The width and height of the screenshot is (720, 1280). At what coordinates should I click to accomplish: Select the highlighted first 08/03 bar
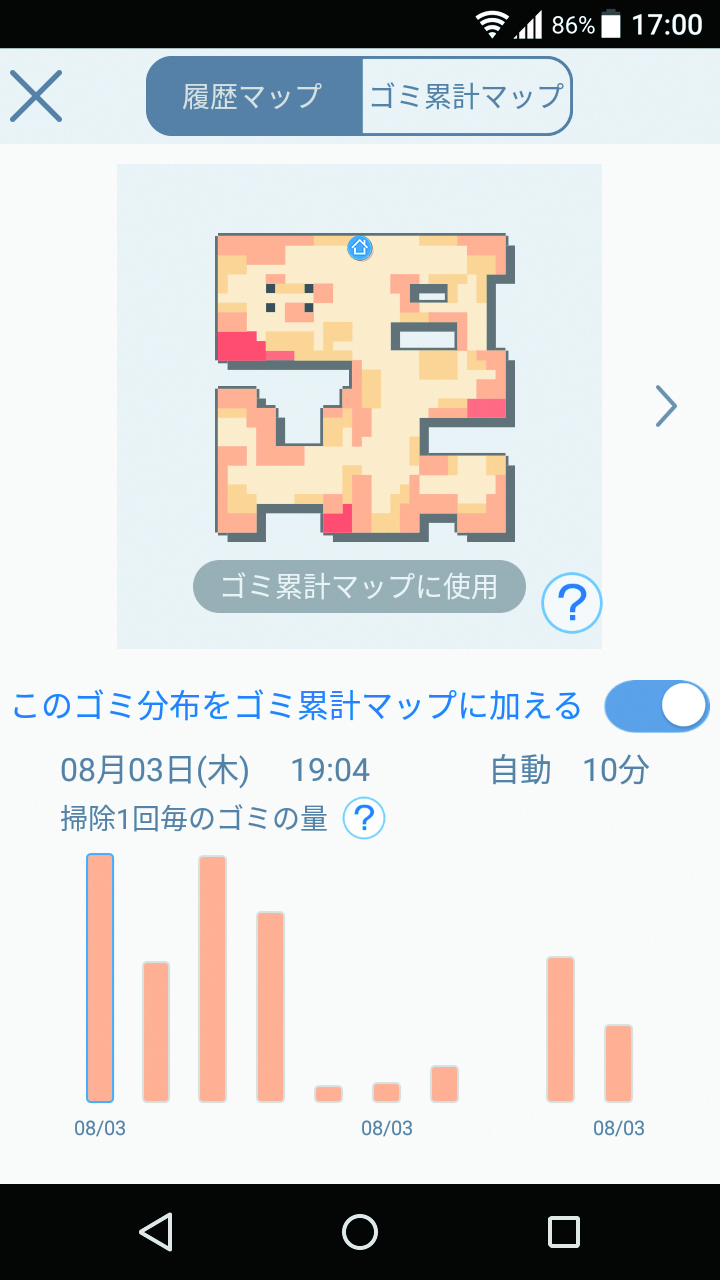pos(100,977)
